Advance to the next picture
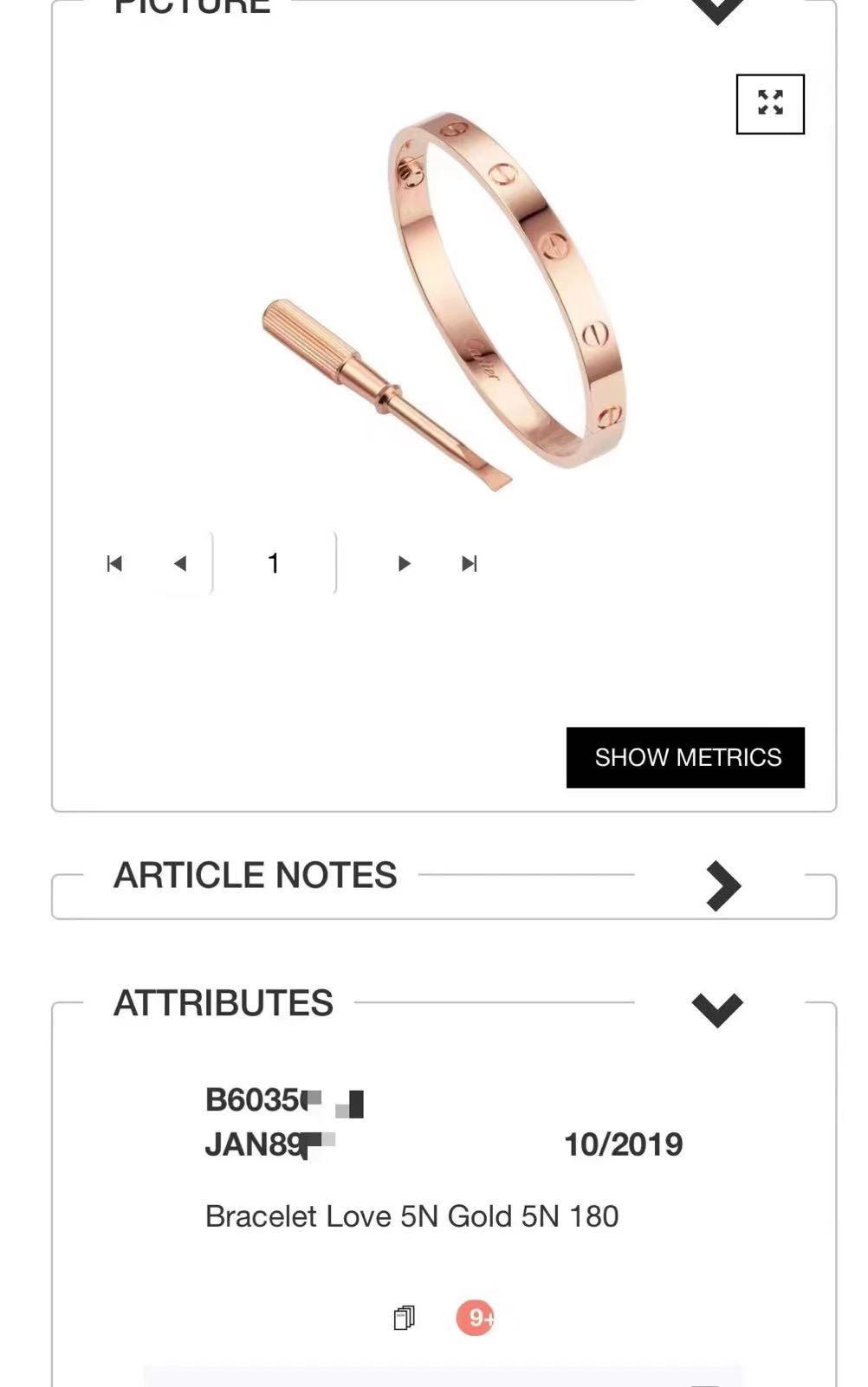Viewport: 868px width, 1387px height. (403, 562)
